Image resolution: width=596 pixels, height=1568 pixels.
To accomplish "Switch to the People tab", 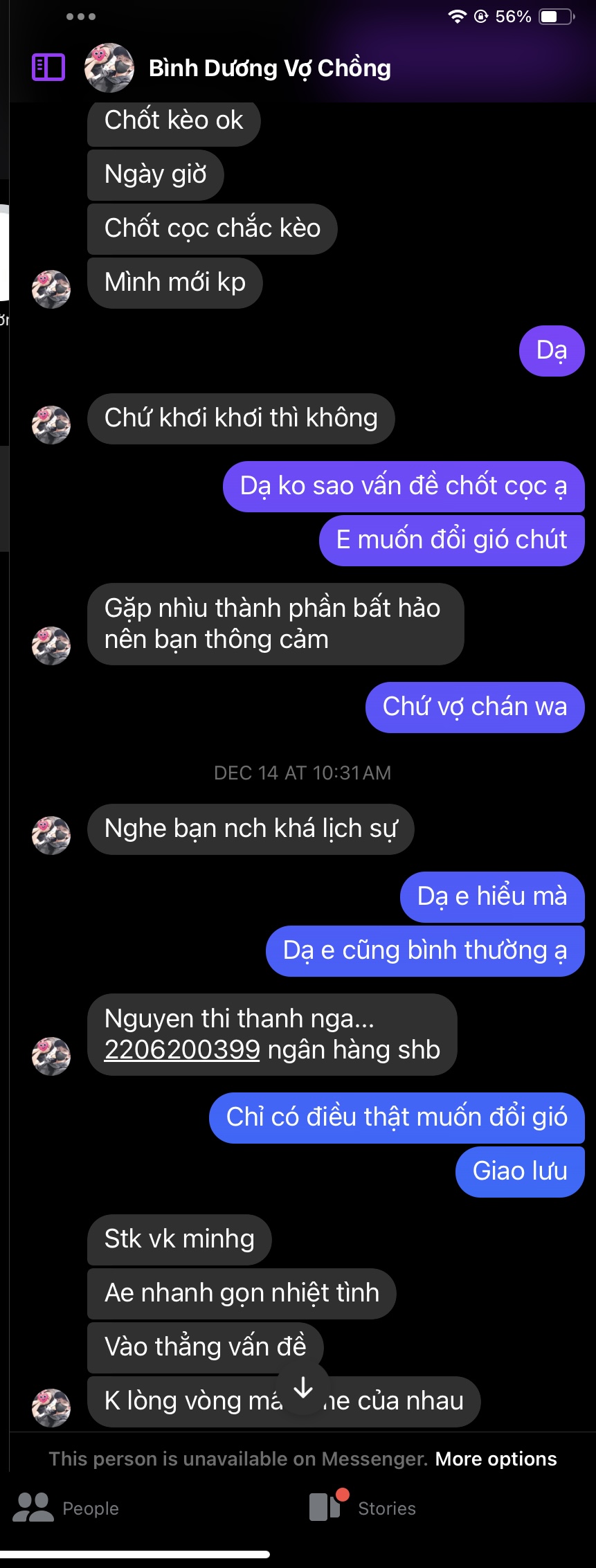I will tap(66, 1508).
